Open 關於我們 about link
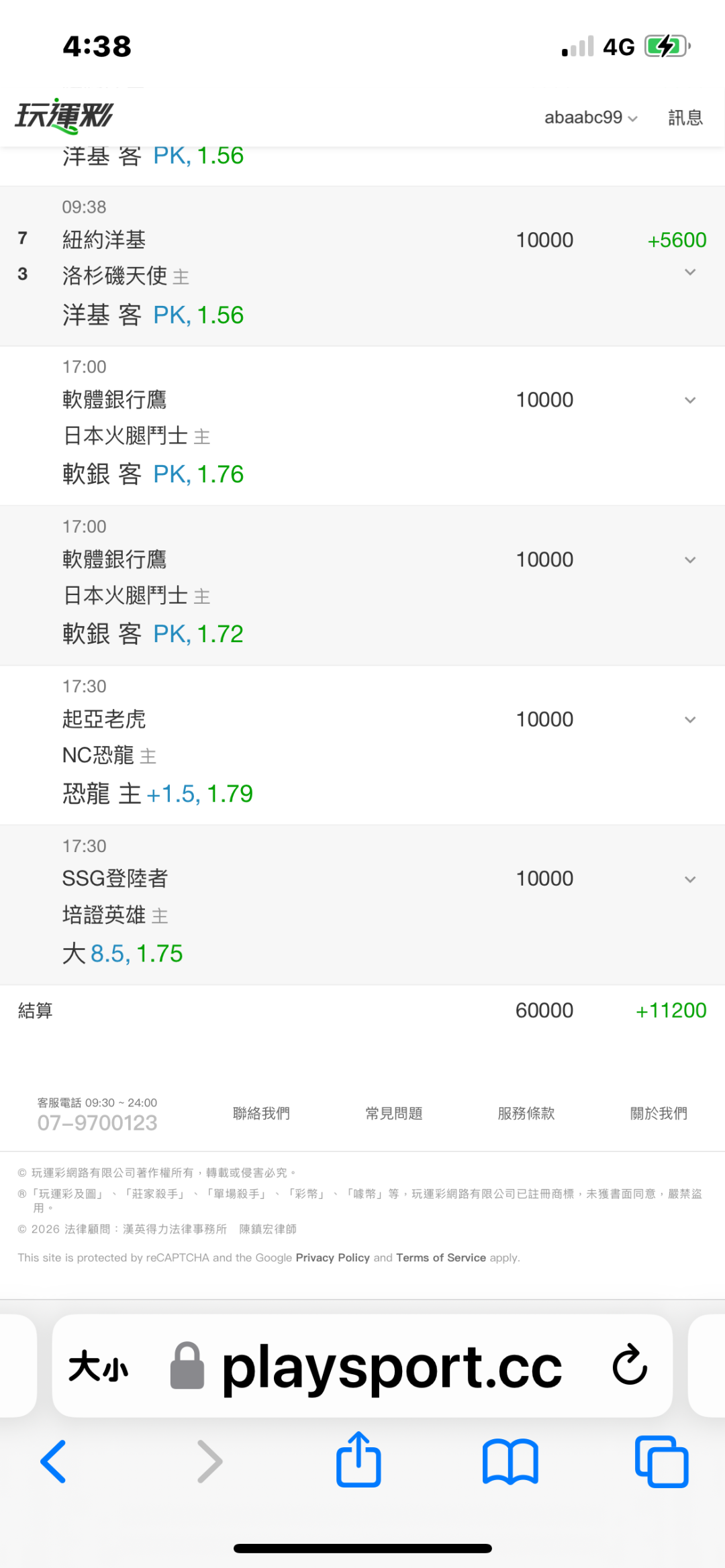Image resolution: width=725 pixels, height=1568 pixels. click(x=659, y=1113)
